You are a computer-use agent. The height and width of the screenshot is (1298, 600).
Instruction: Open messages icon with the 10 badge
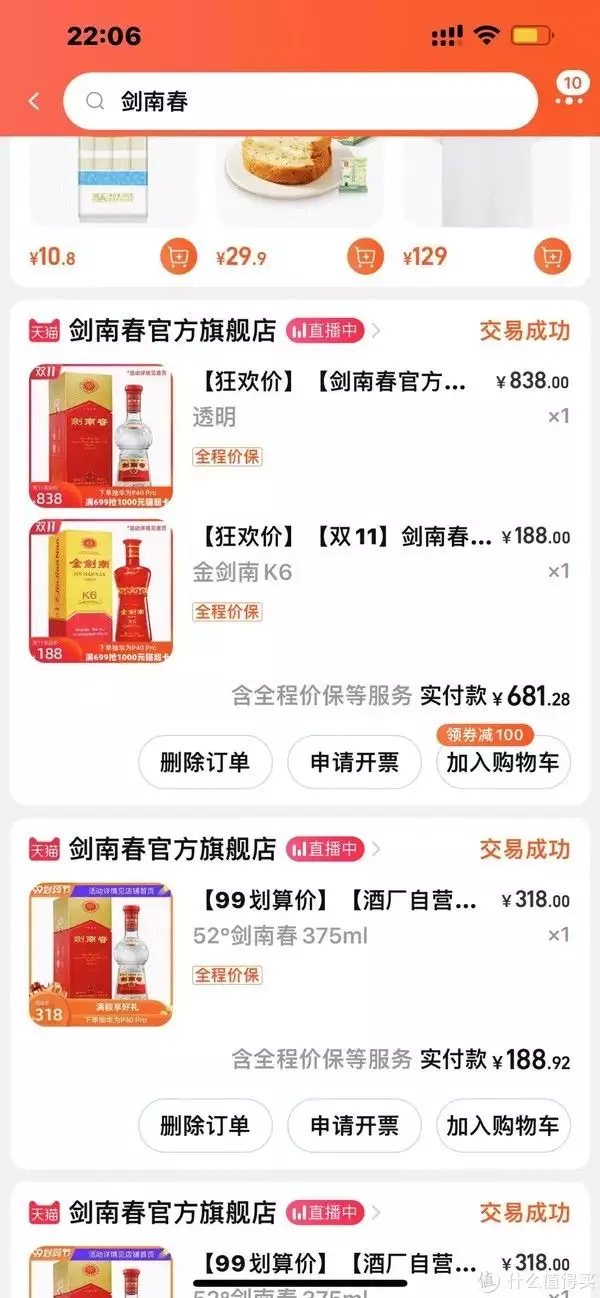tap(570, 91)
